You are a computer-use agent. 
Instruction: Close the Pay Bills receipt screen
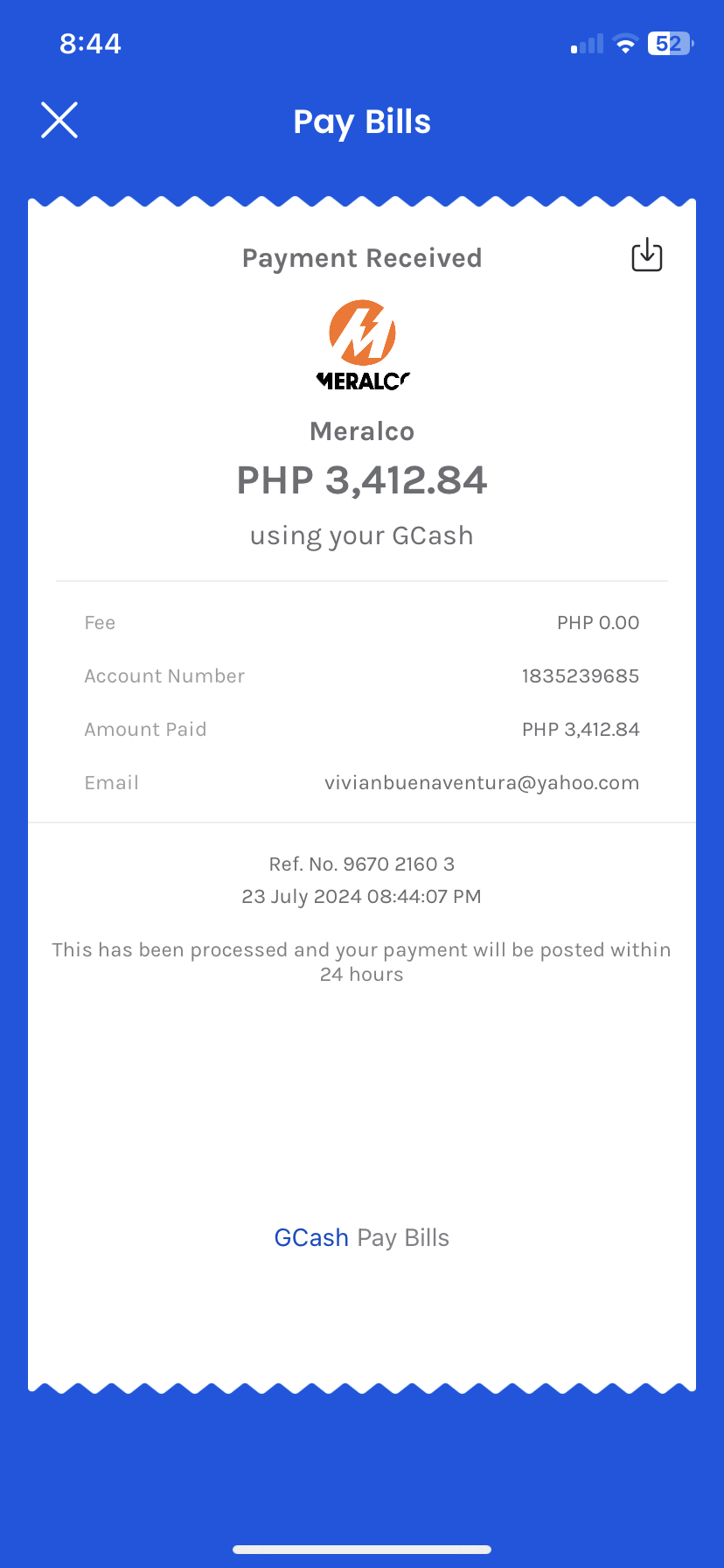(59, 121)
